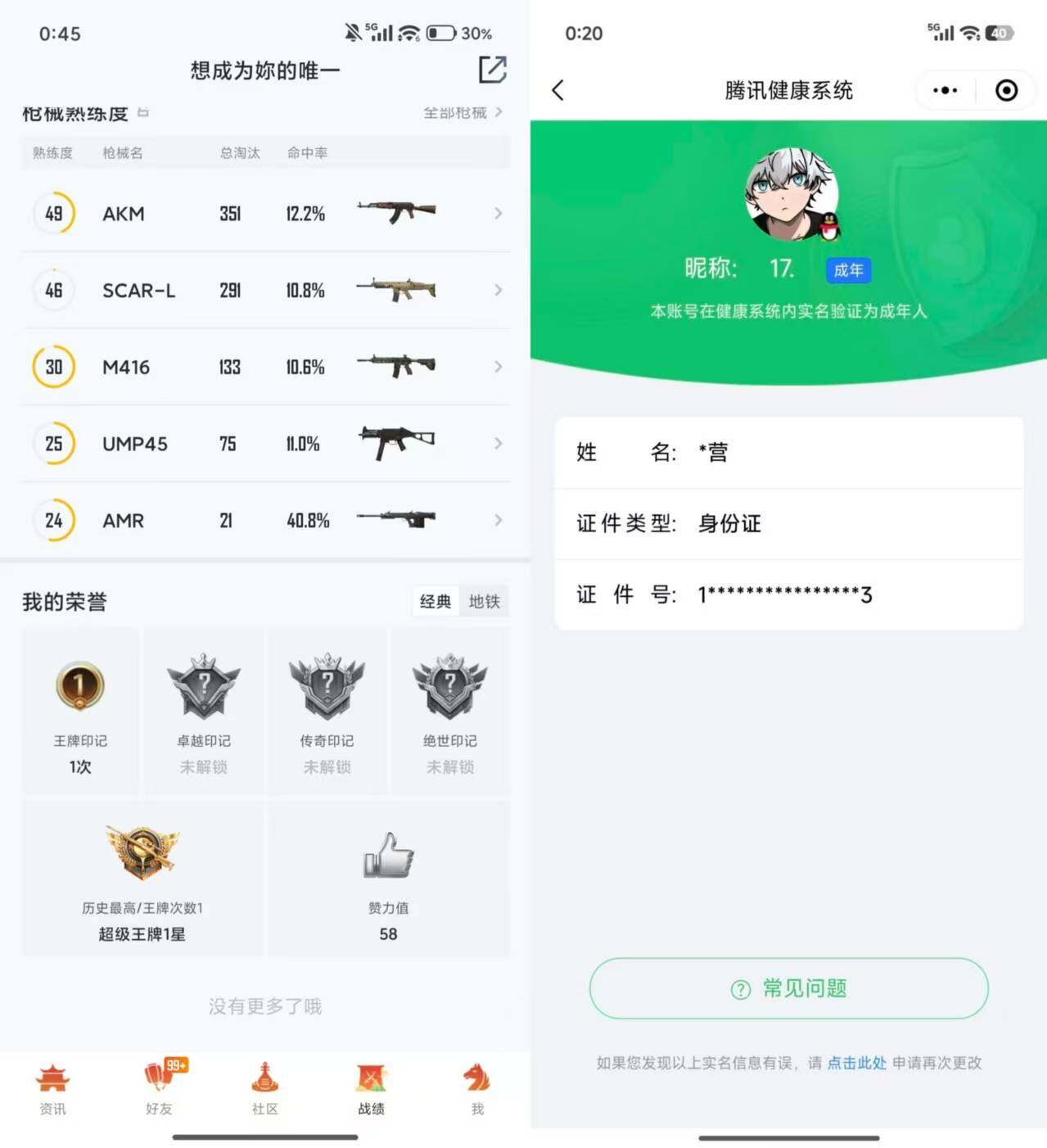Click the AKM weapon image thumbnail
Viewport: 1047px width, 1148px height.
(x=396, y=212)
